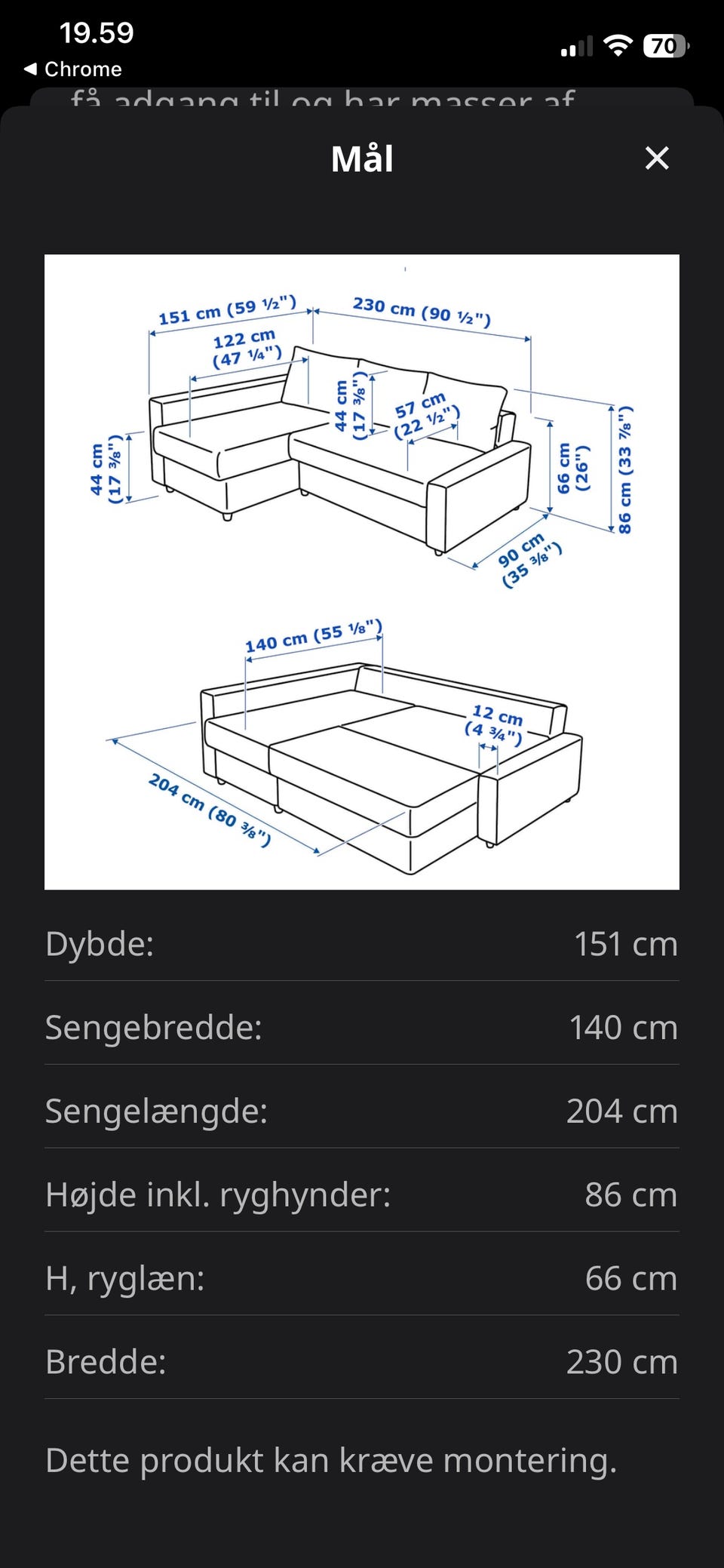The image size is (724, 1568).
Task: Tap the Sengelængde 204 cm value
Action: (x=621, y=1111)
